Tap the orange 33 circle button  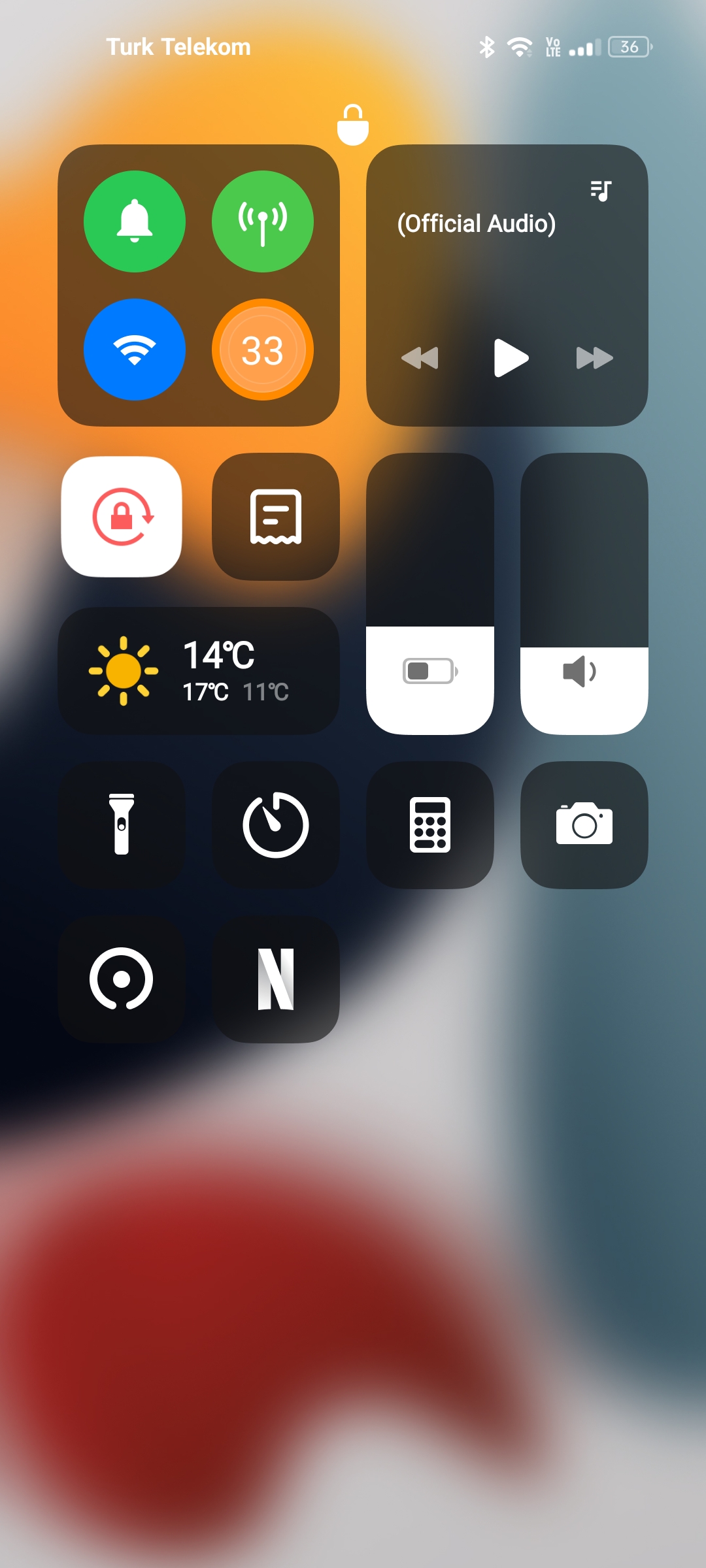click(x=263, y=350)
